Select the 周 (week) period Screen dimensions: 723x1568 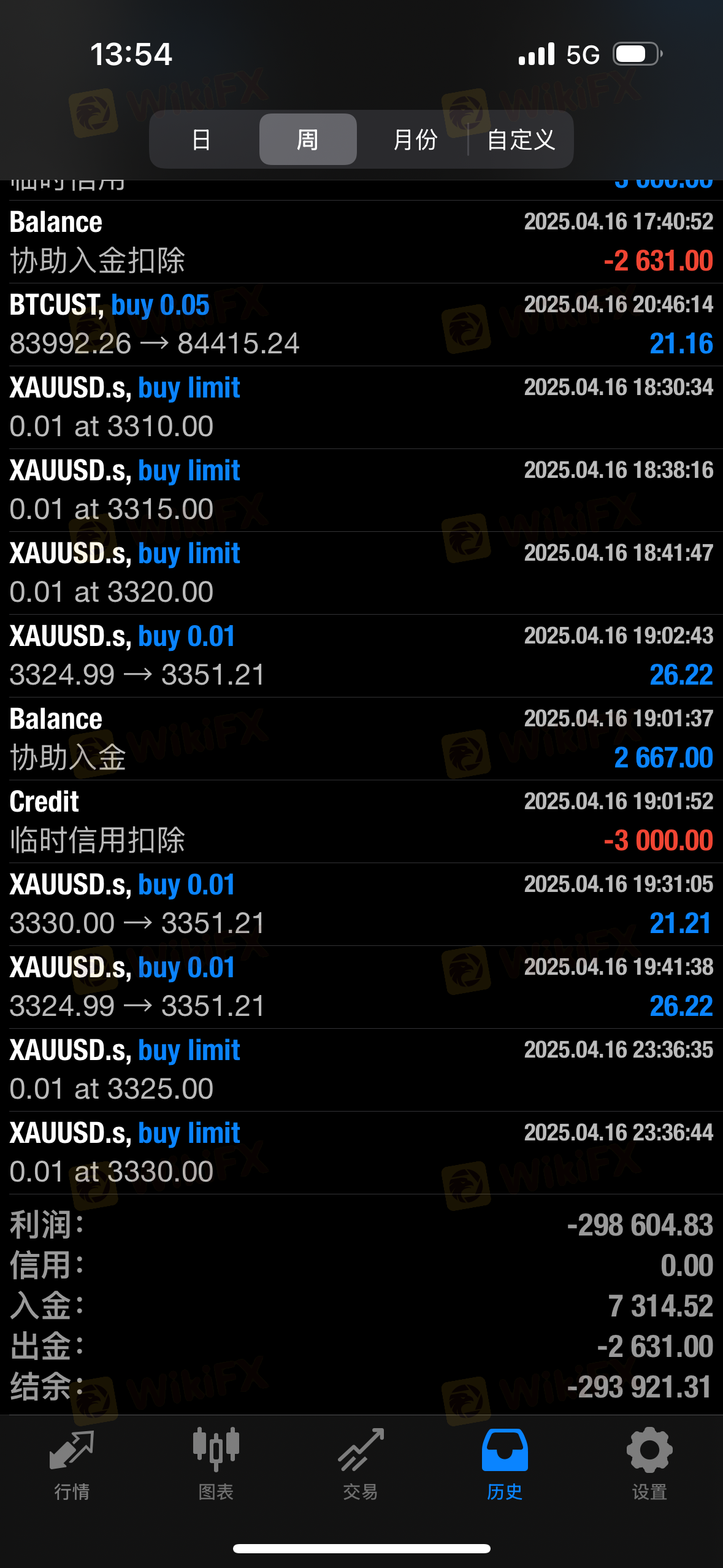[307, 139]
